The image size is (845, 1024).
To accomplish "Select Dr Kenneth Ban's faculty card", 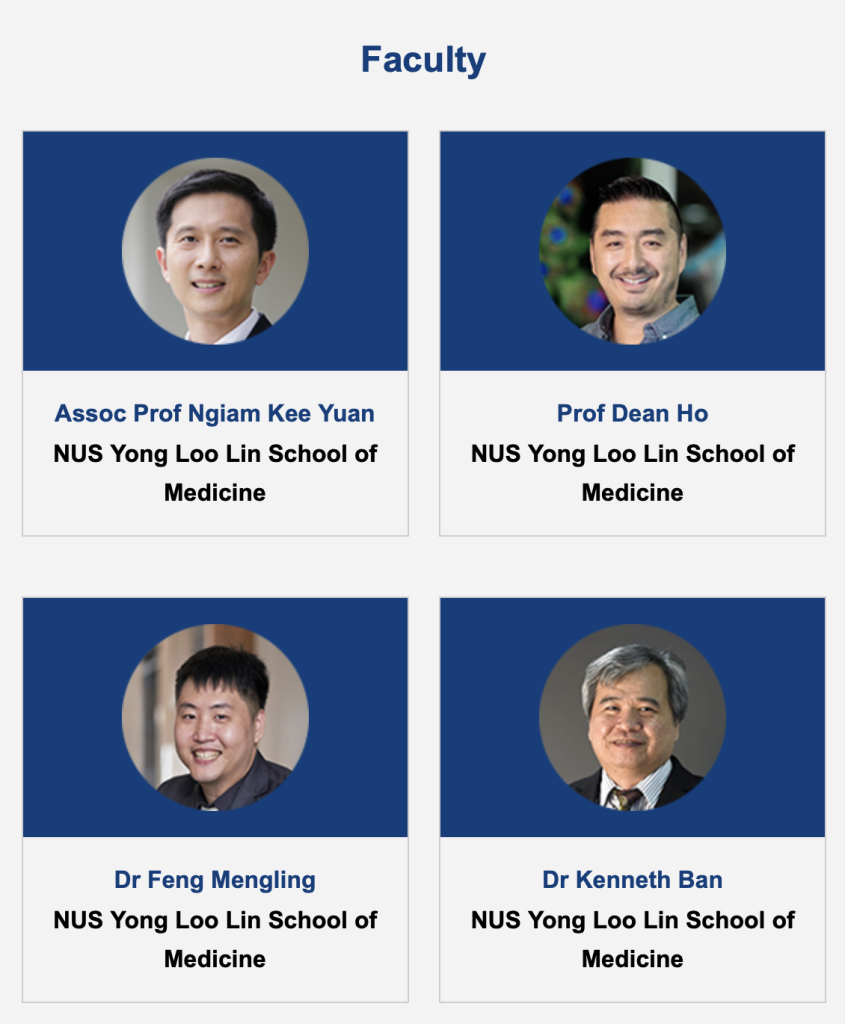I will pyautogui.click(x=632, y=880).
